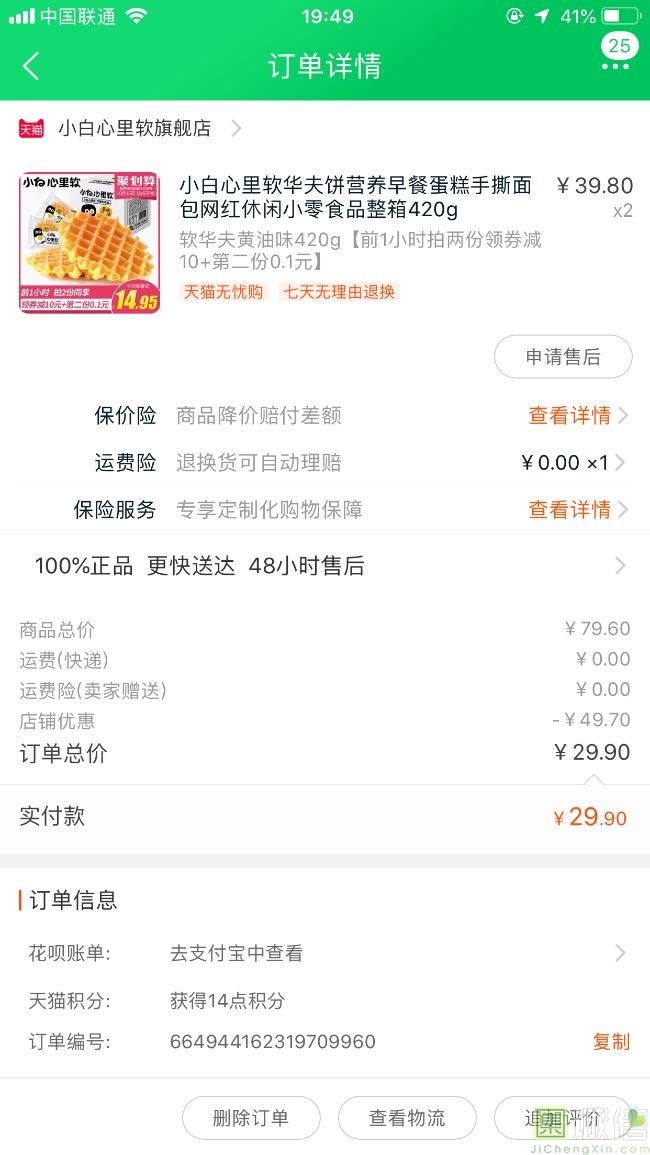Copy the order number
Screen dimensions: 650x1155
click(611, 1042)
